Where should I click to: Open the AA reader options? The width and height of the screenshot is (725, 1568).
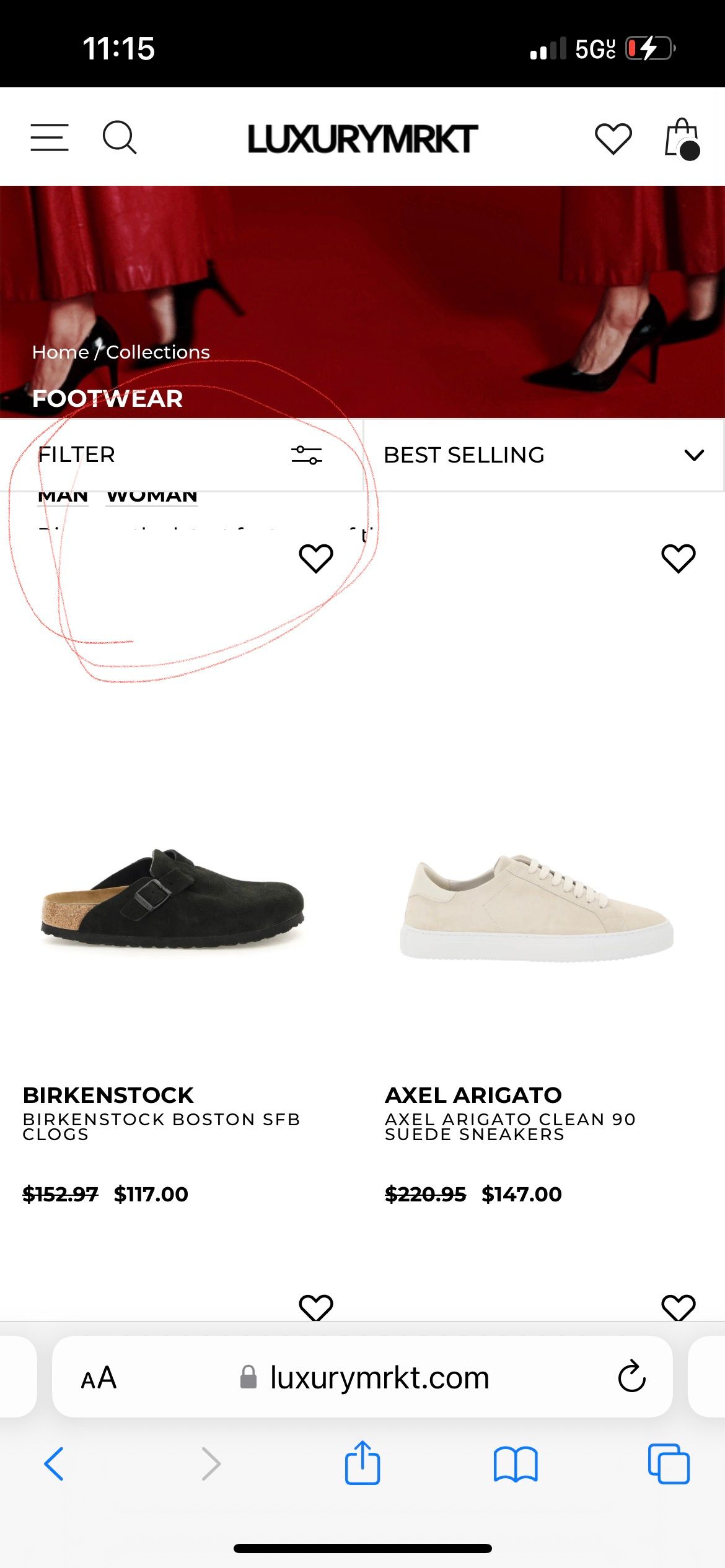tap(99, 1379)
